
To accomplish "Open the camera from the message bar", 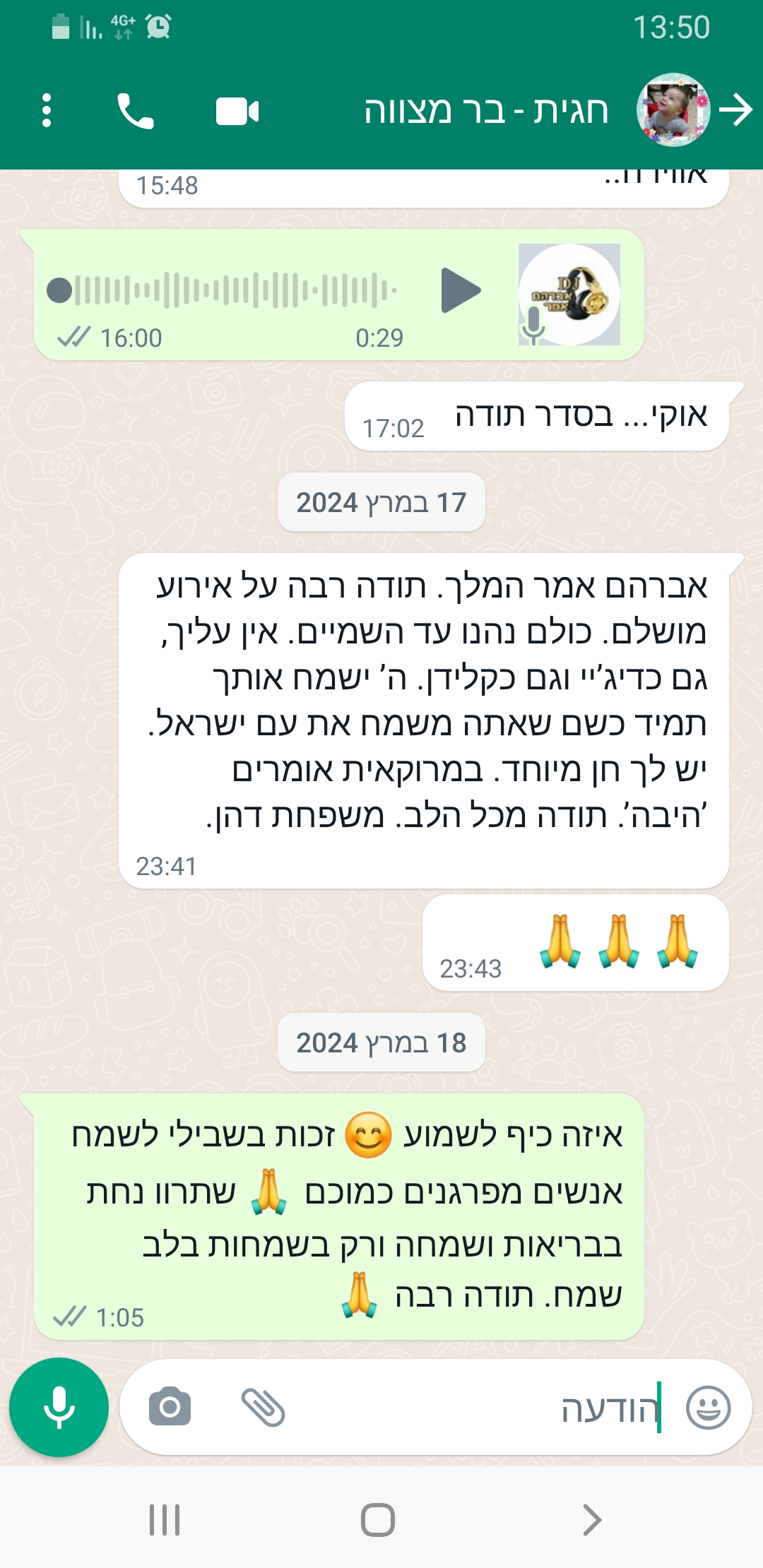I will (x=170, y=1407).
